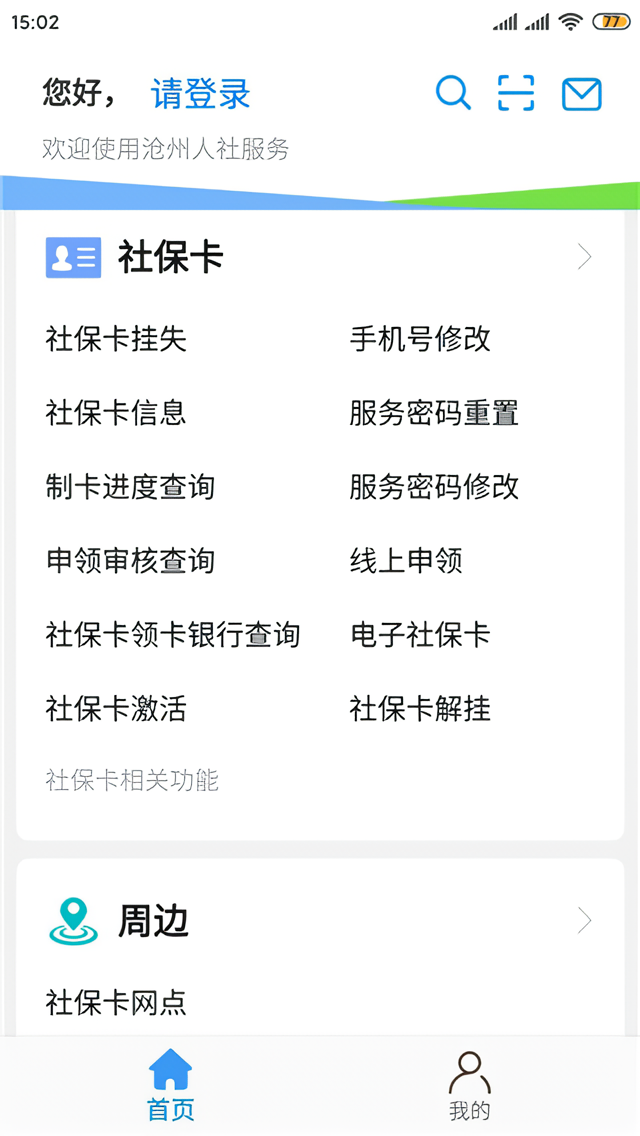
Task: View 电子社保卡
Action: coord(420,635)
